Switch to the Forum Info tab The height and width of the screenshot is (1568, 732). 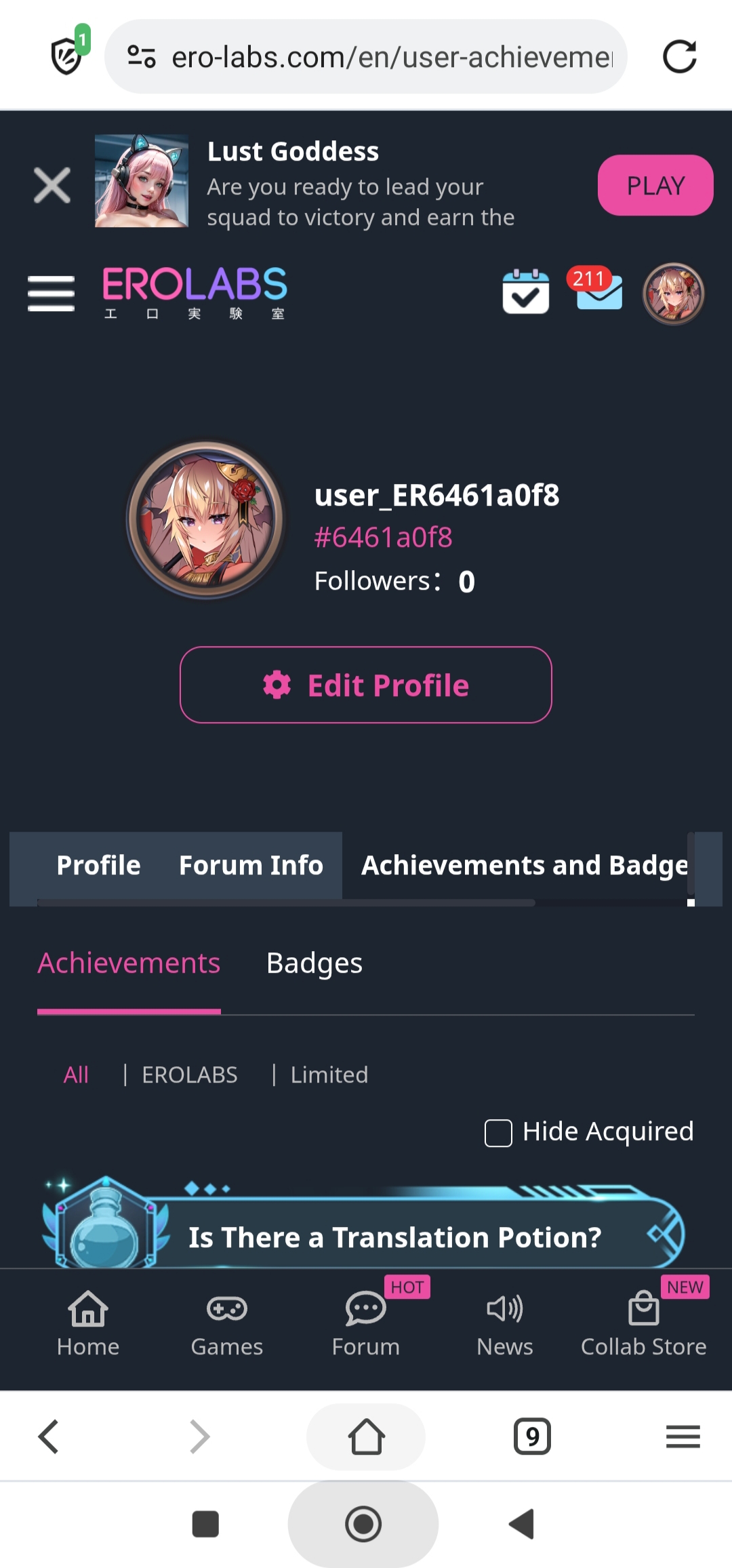(x=251, y=865)
